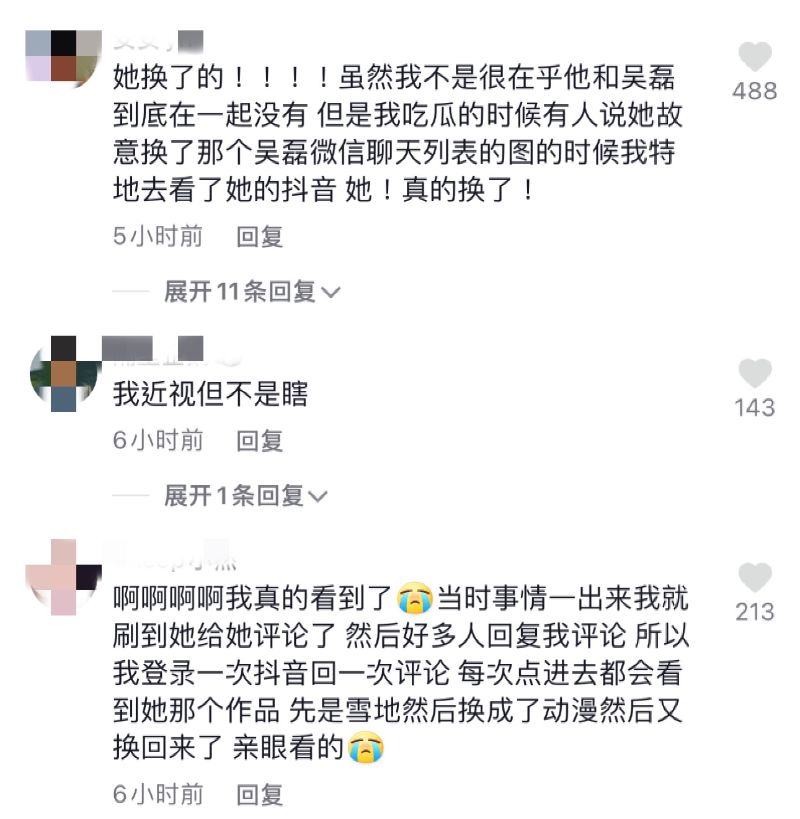Like the comment with 488 likes
Viewport: 800px width, 819px height.
click(754, 57)
